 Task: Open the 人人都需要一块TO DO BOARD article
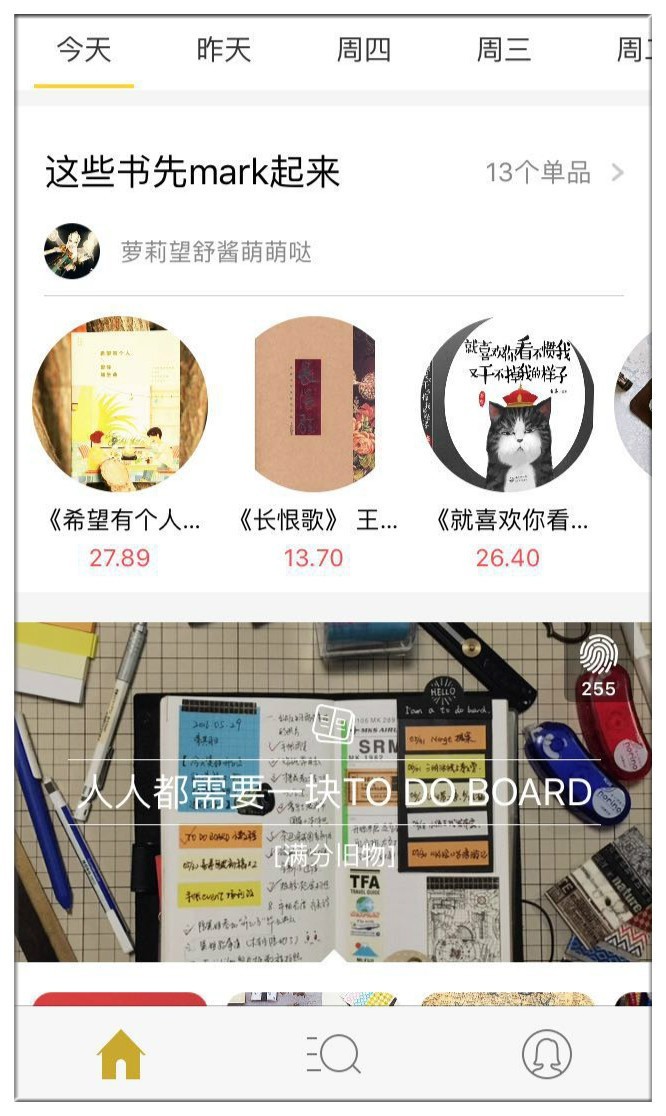tap(333, 792)
